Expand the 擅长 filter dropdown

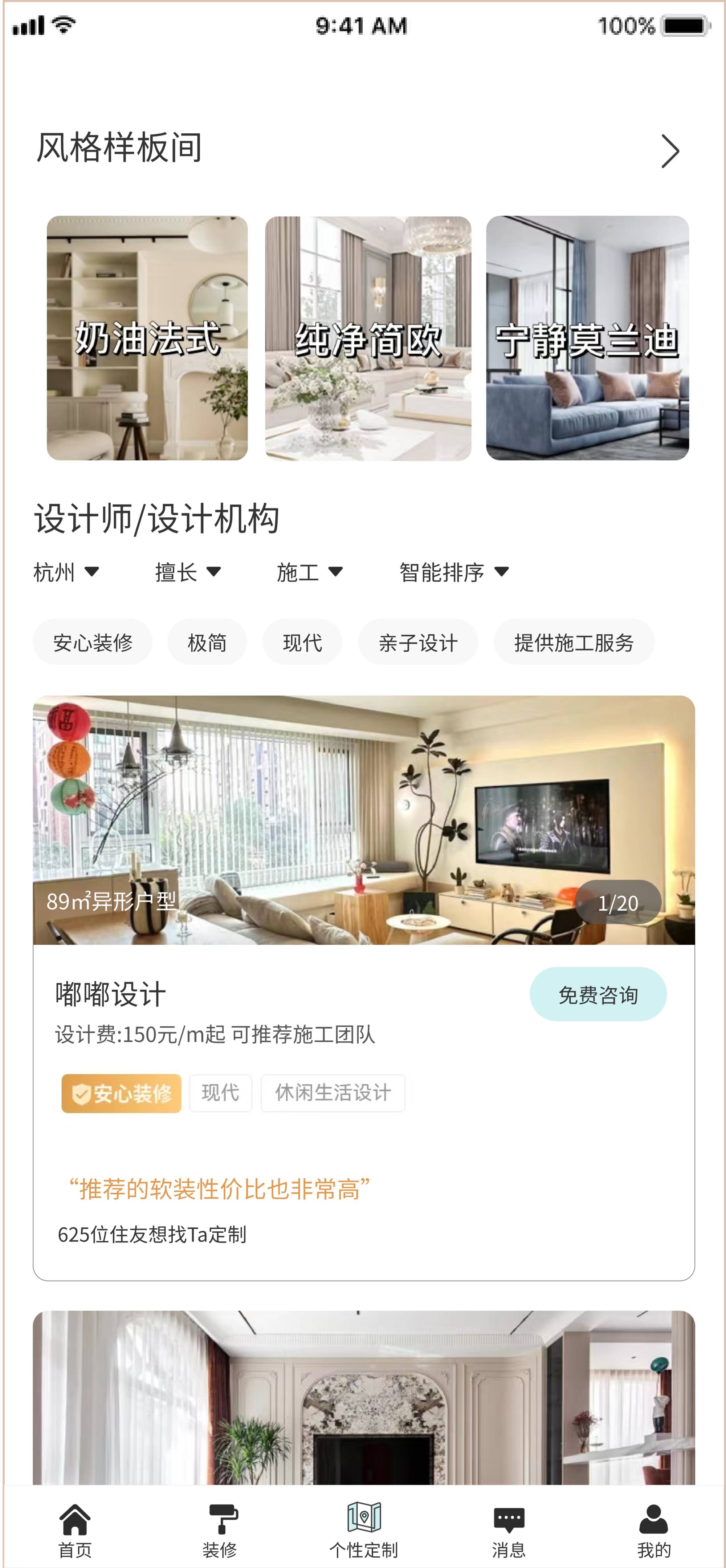pyautogui.click(x=187, y=572)
